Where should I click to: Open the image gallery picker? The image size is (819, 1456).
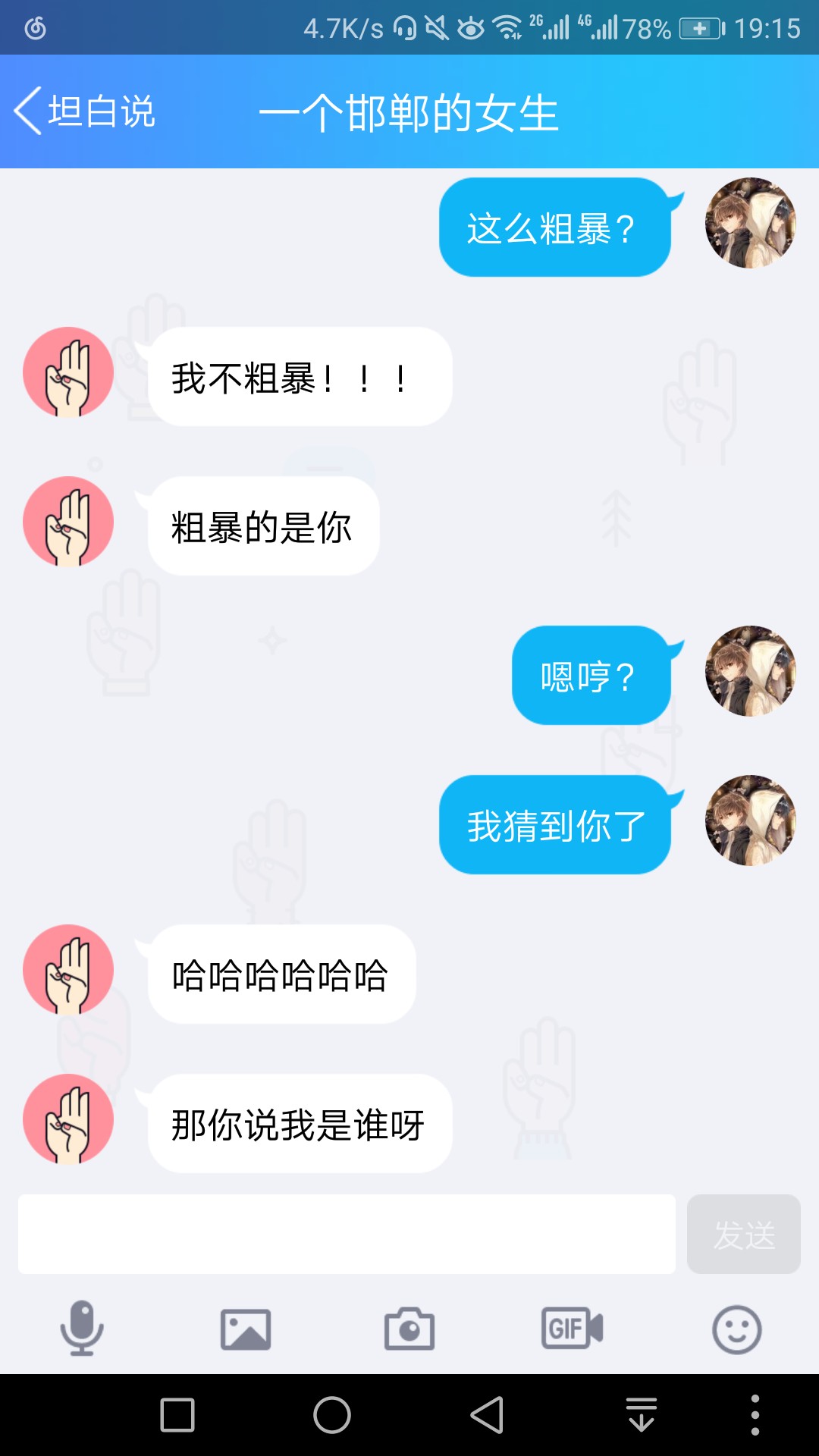(246, 1329)
